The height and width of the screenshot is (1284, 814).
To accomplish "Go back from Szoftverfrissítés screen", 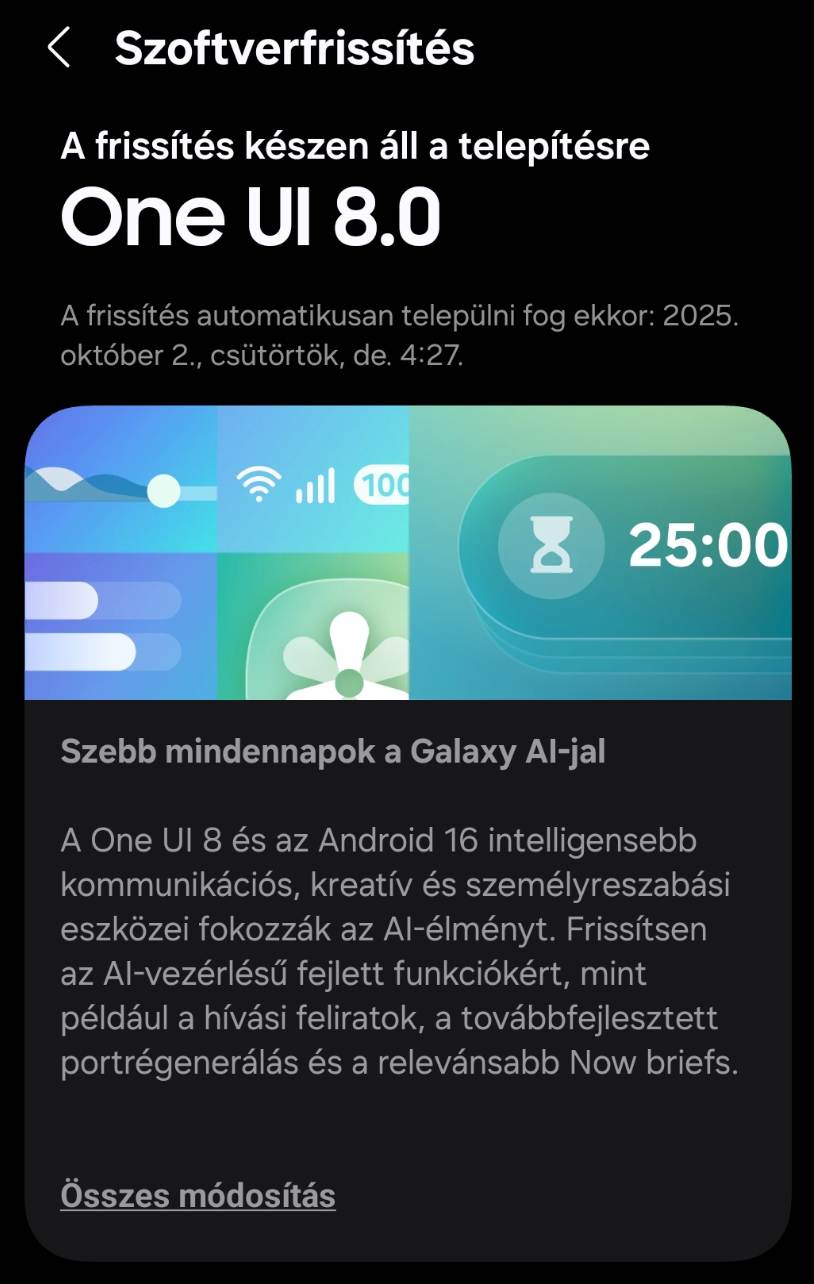I will 59,48.
